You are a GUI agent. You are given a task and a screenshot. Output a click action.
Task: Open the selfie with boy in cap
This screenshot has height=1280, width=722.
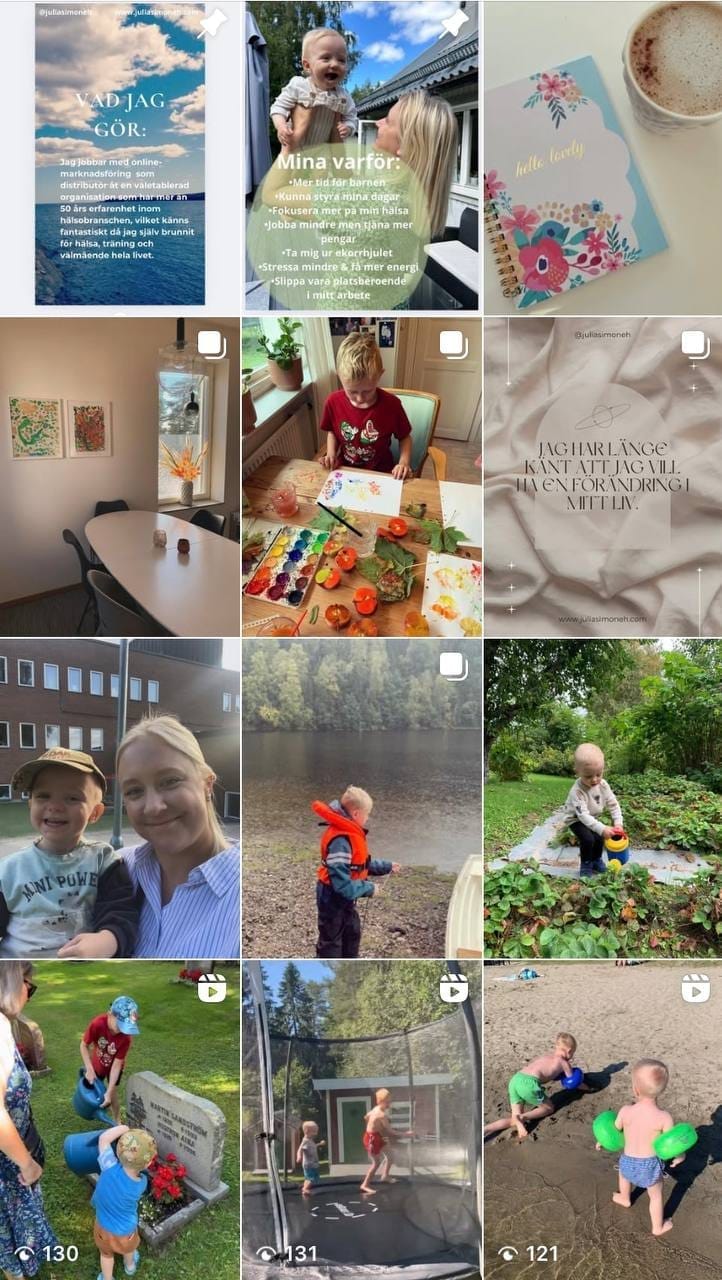tap(120, 798)
